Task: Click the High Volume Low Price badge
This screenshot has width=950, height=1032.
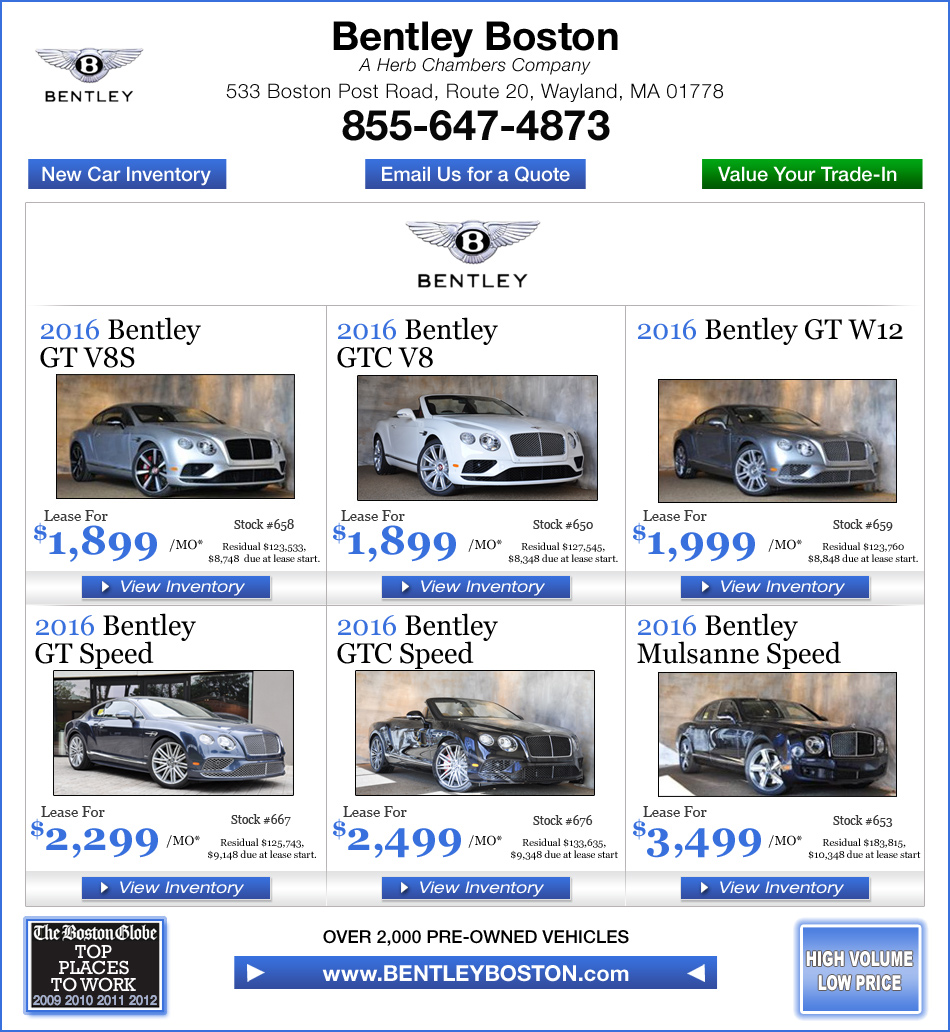Action: [x=861, y=967]
